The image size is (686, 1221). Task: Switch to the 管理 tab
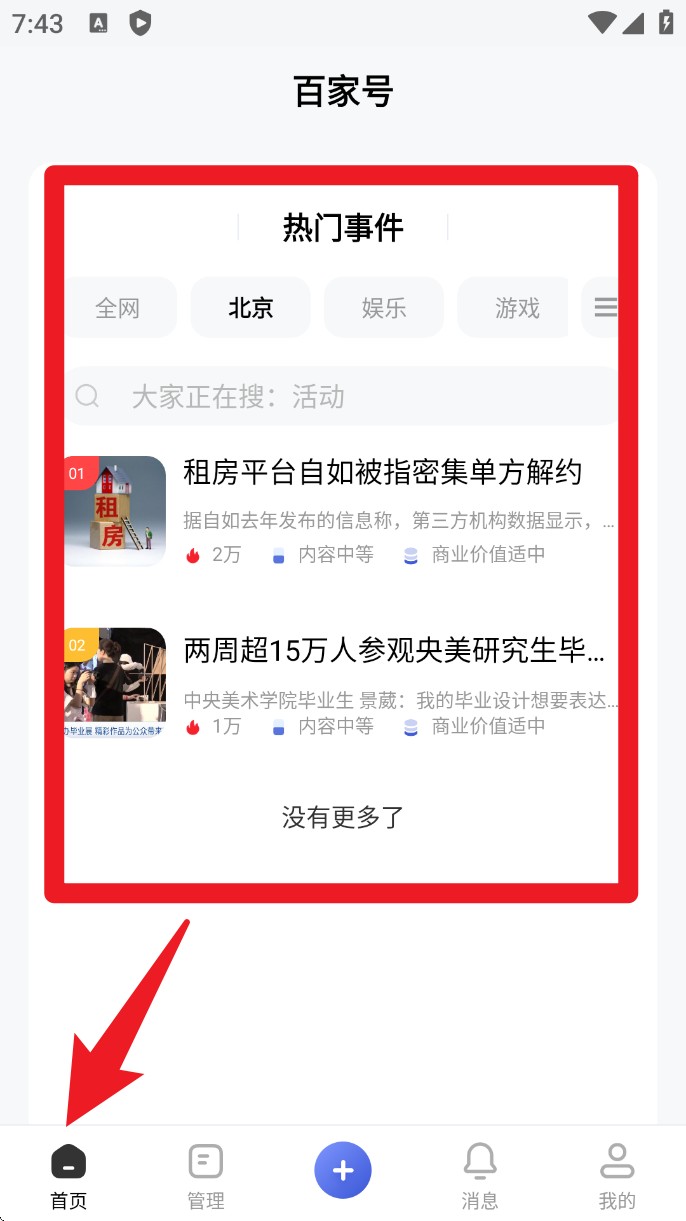point(206,1176)
